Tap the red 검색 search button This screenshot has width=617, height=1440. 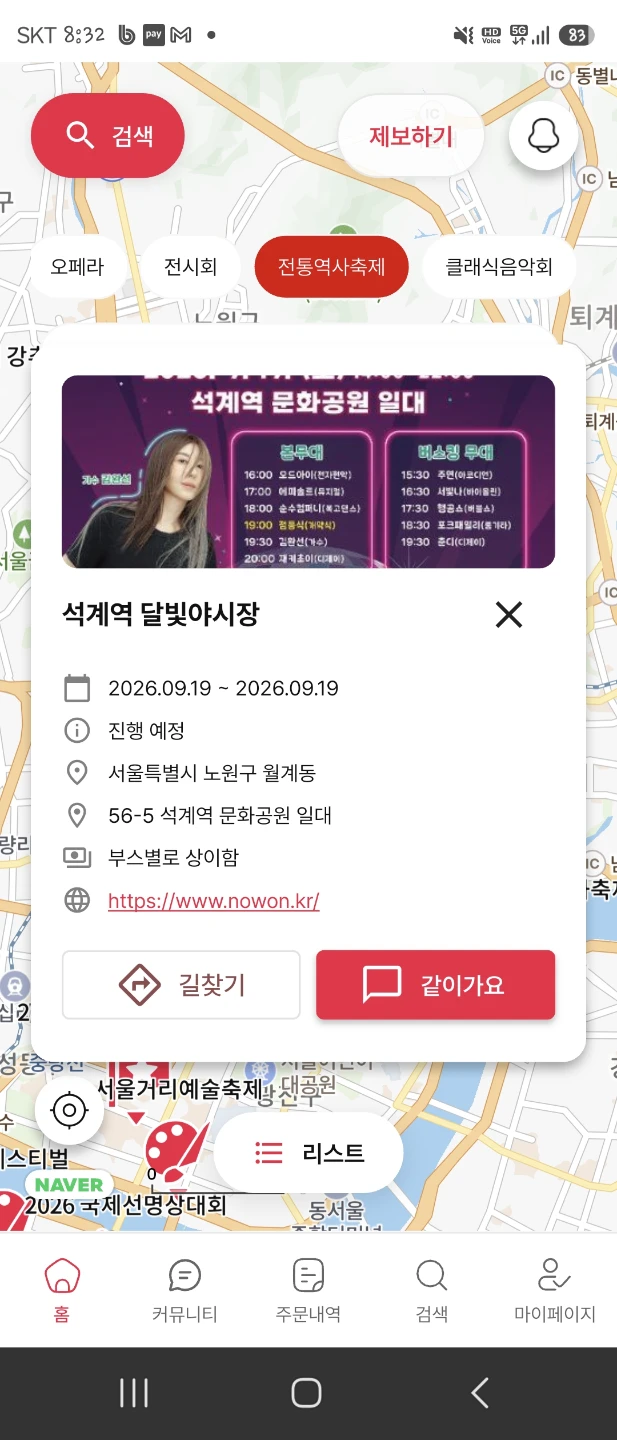pos(108,135)
